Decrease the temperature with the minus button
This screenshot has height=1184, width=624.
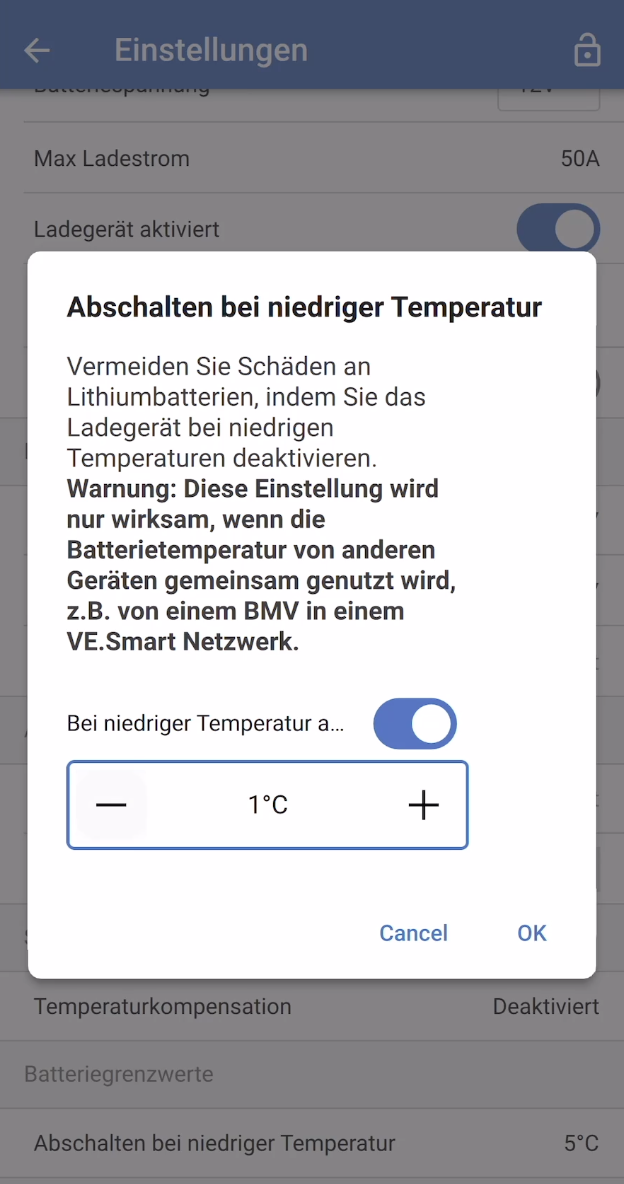click(x=111, y=805)
